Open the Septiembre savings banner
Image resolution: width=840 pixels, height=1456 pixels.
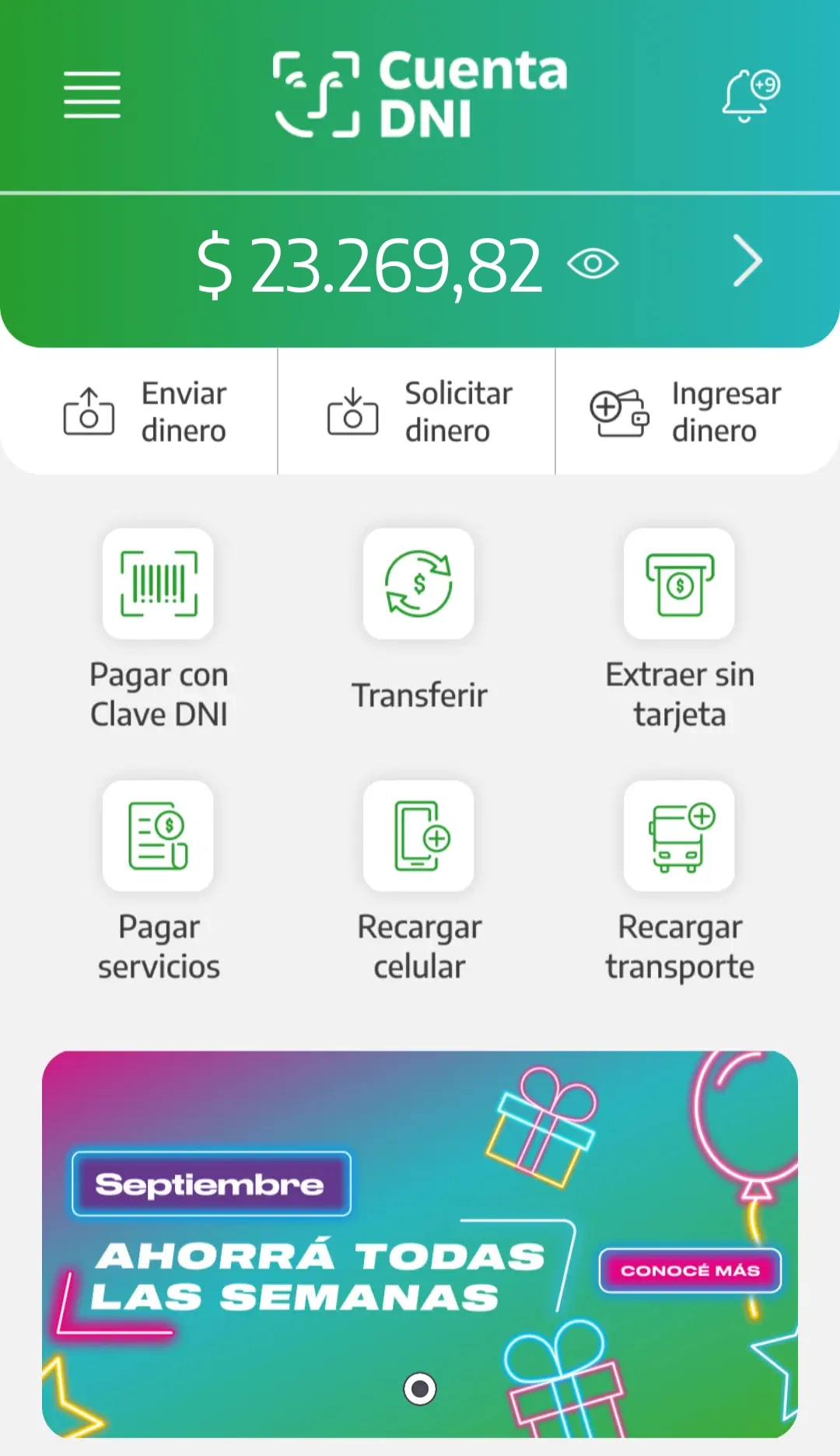pyautogui.click(x=311, y=1276)
